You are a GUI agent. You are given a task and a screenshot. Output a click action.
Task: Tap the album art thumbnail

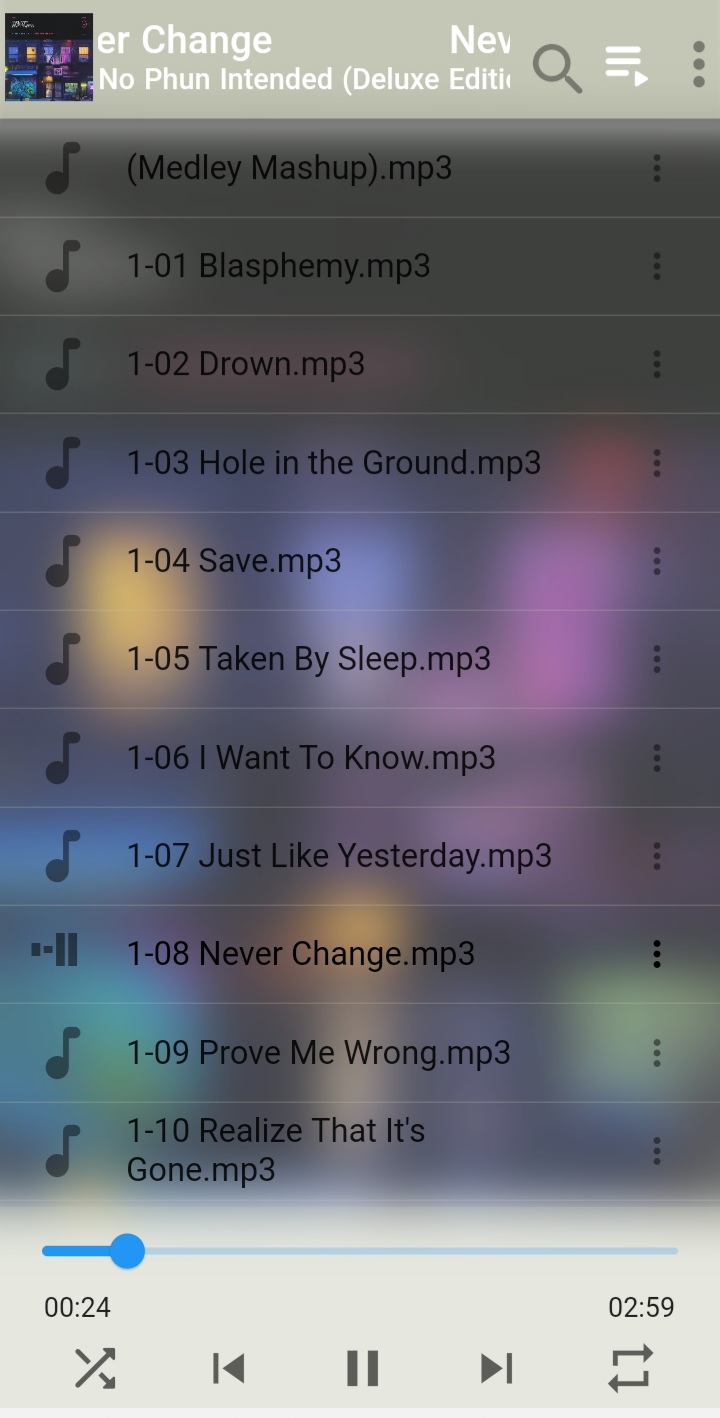pos(49,57)
